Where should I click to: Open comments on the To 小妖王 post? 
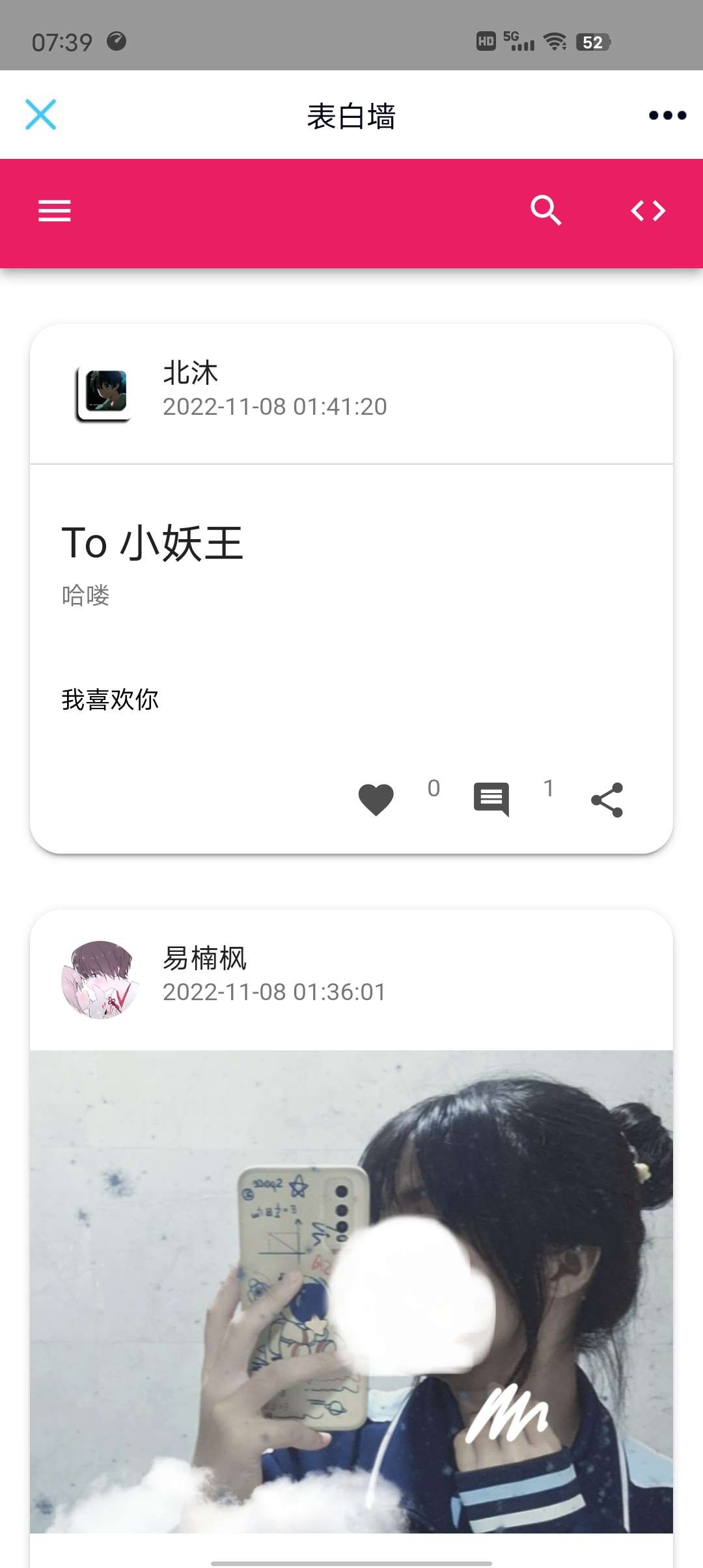pyautogui.click(x=491, y=800)
